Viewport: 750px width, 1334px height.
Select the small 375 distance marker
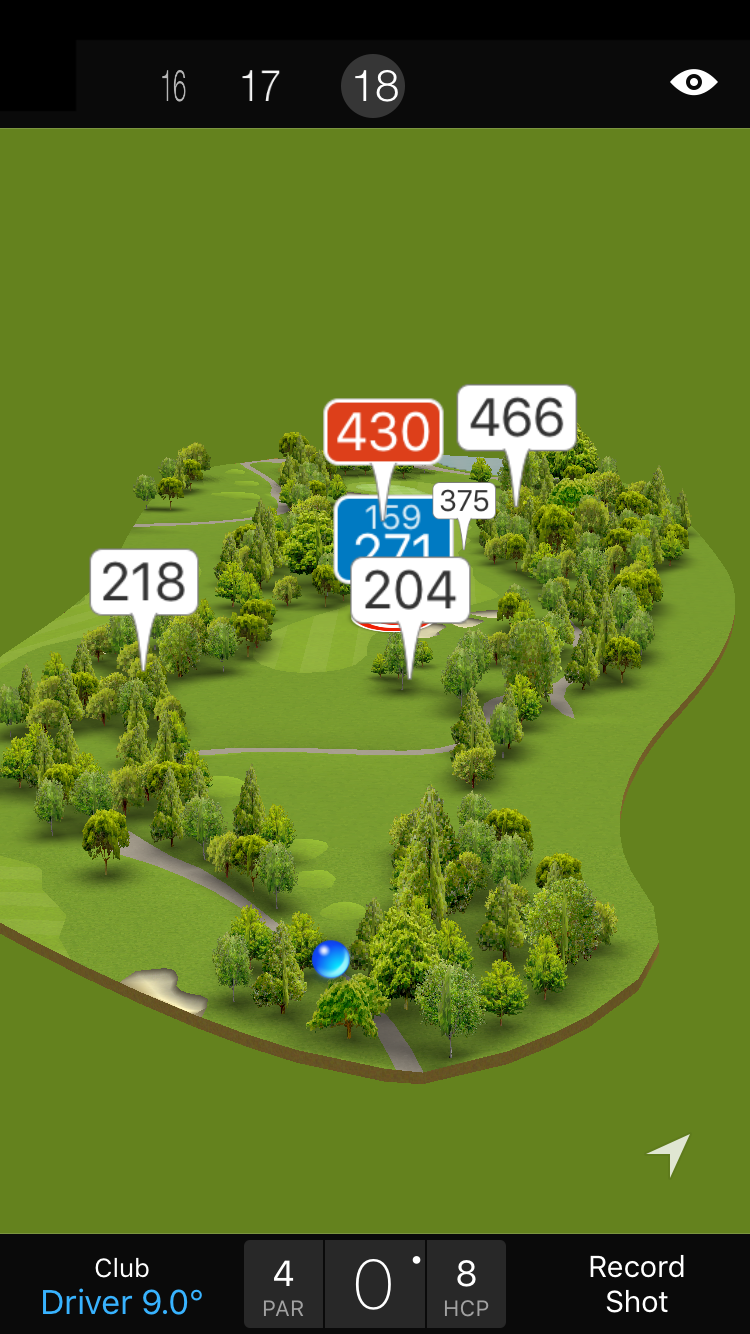click(x=464, y=501)
